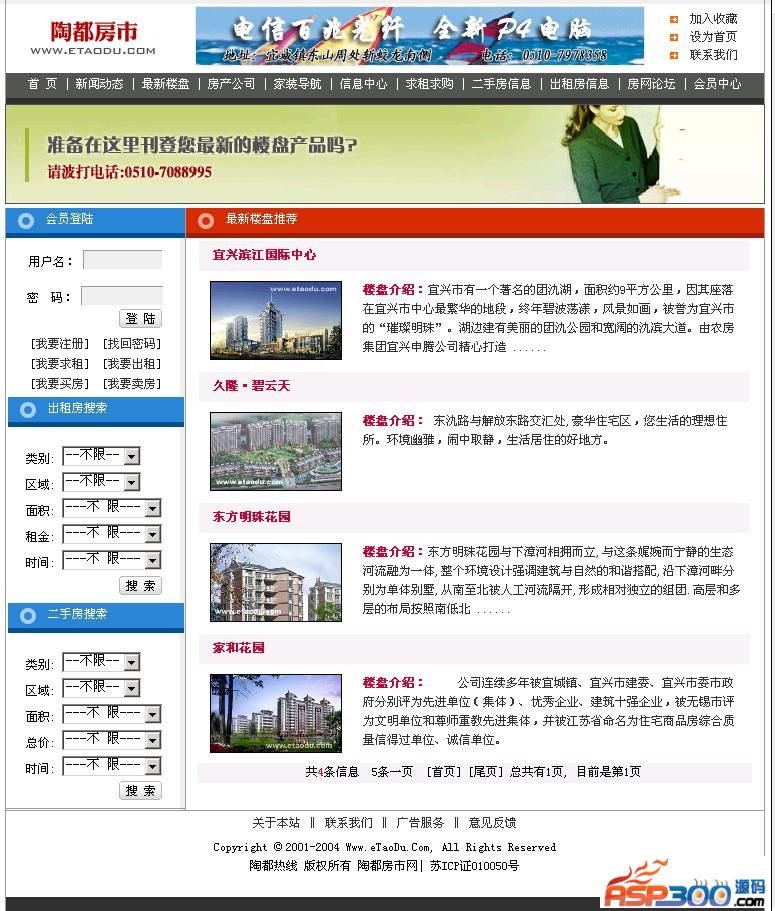Open the 新闻动态 navigation item

(100, 84)
